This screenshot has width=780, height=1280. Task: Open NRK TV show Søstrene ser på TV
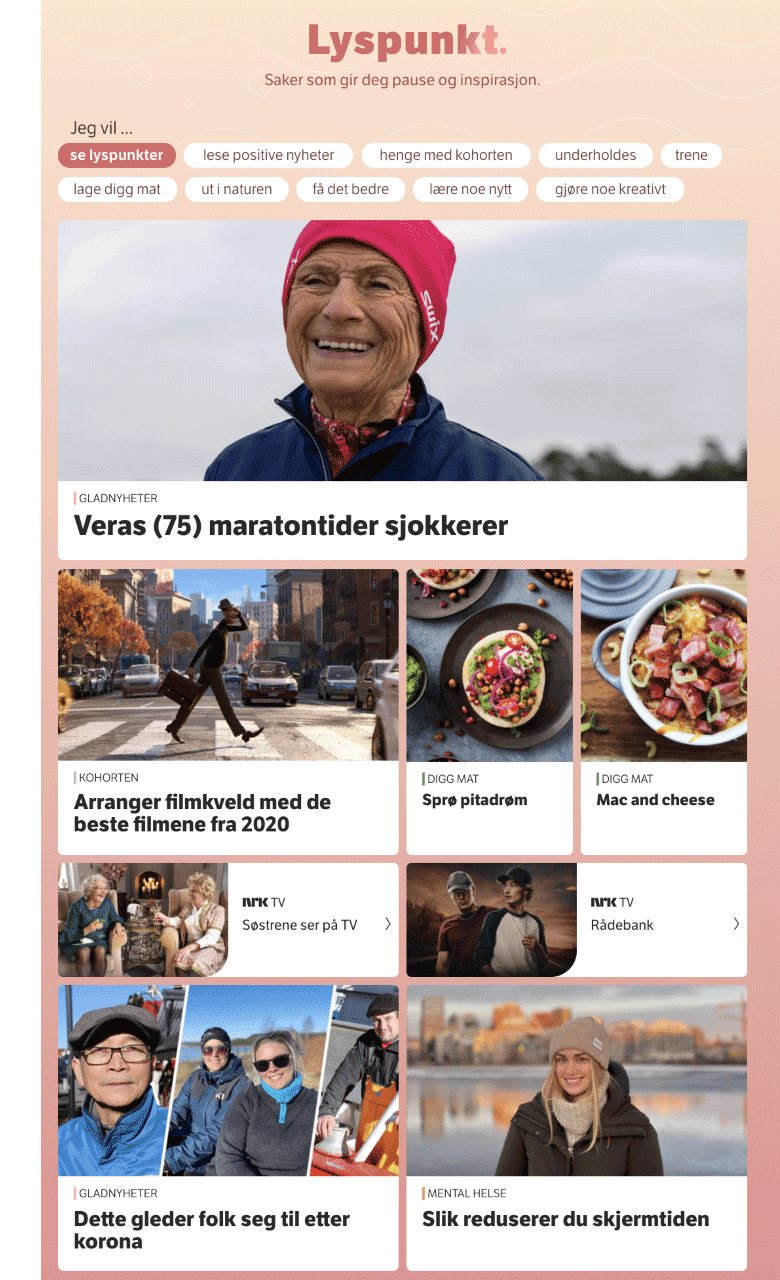(228, 920)
